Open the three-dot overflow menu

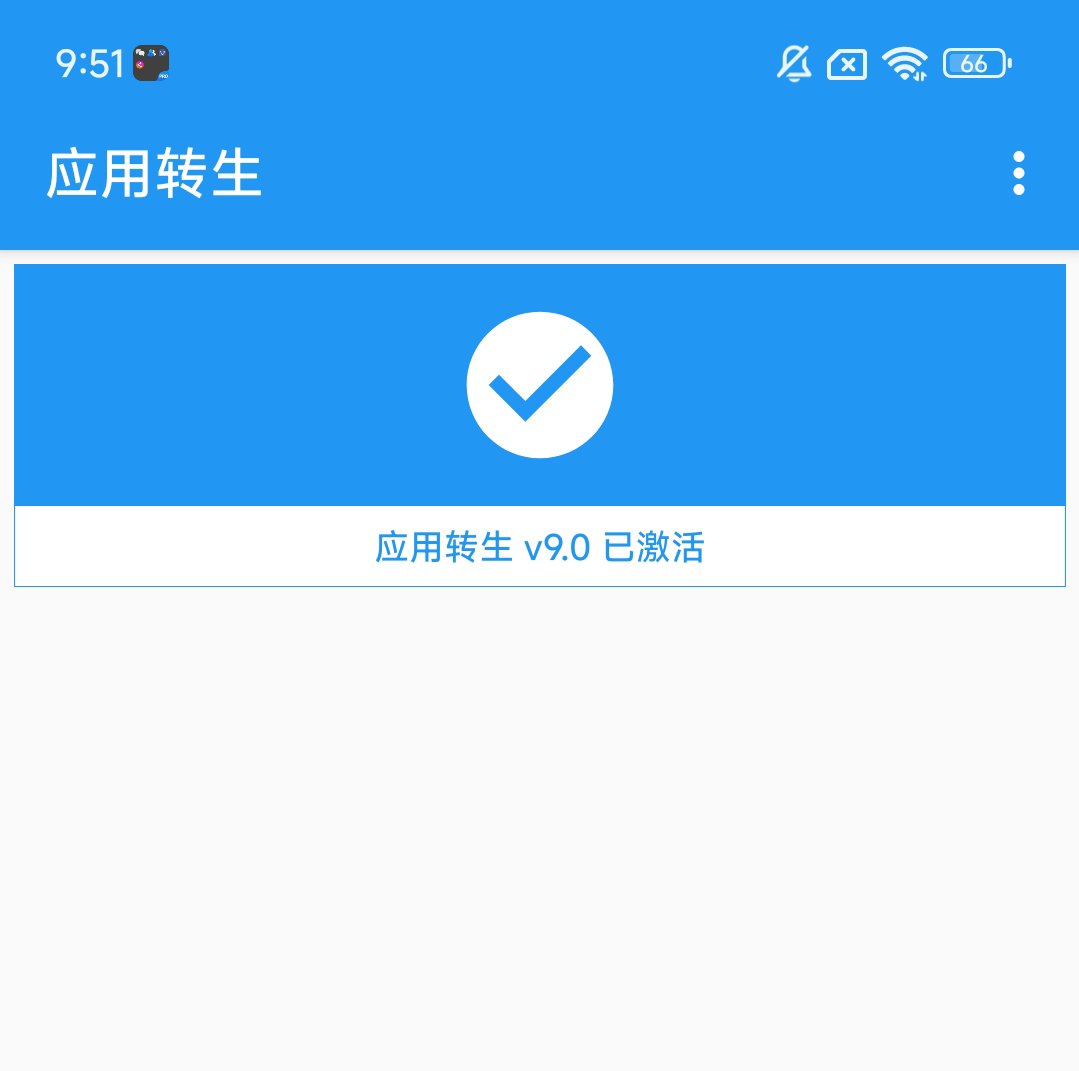1018,174
